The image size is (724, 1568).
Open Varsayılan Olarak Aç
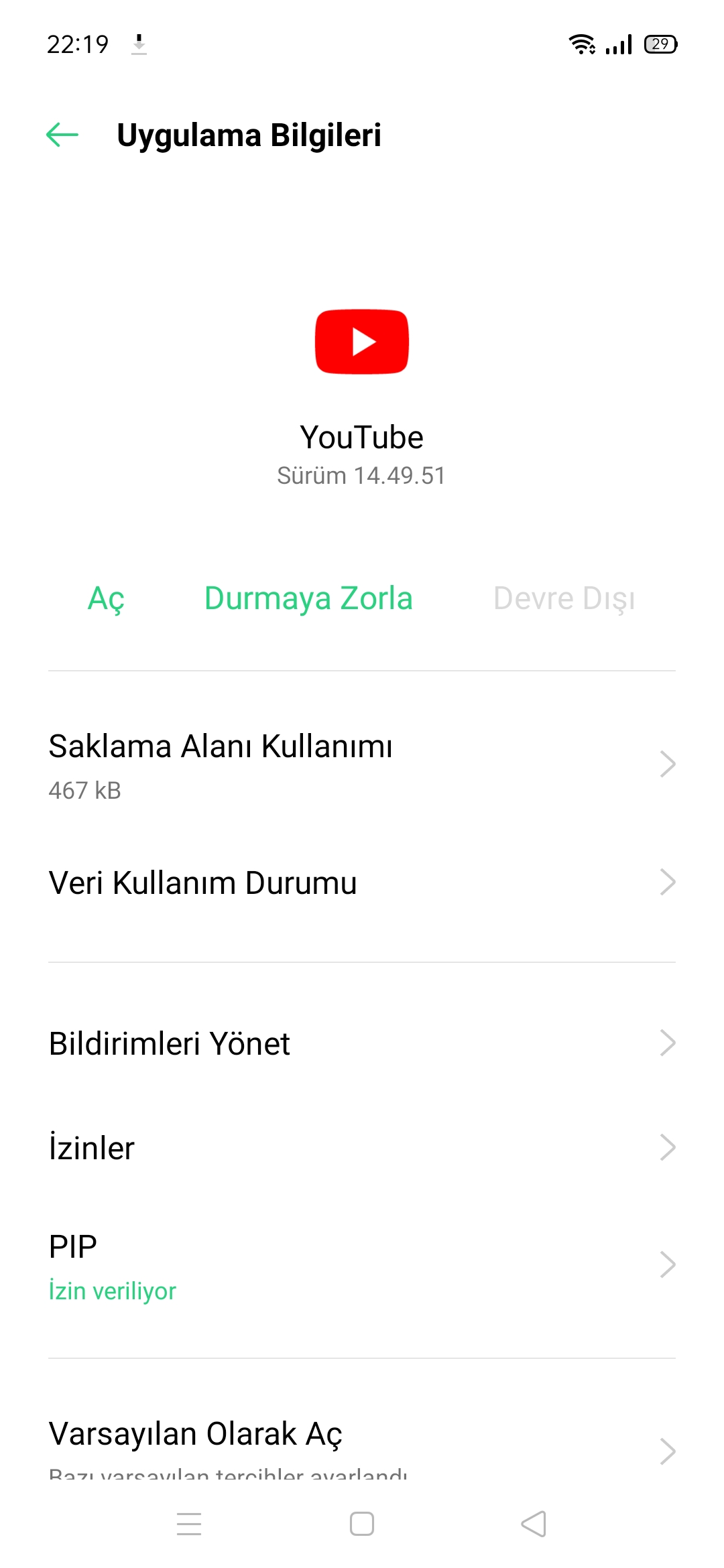pos(362,1447)
